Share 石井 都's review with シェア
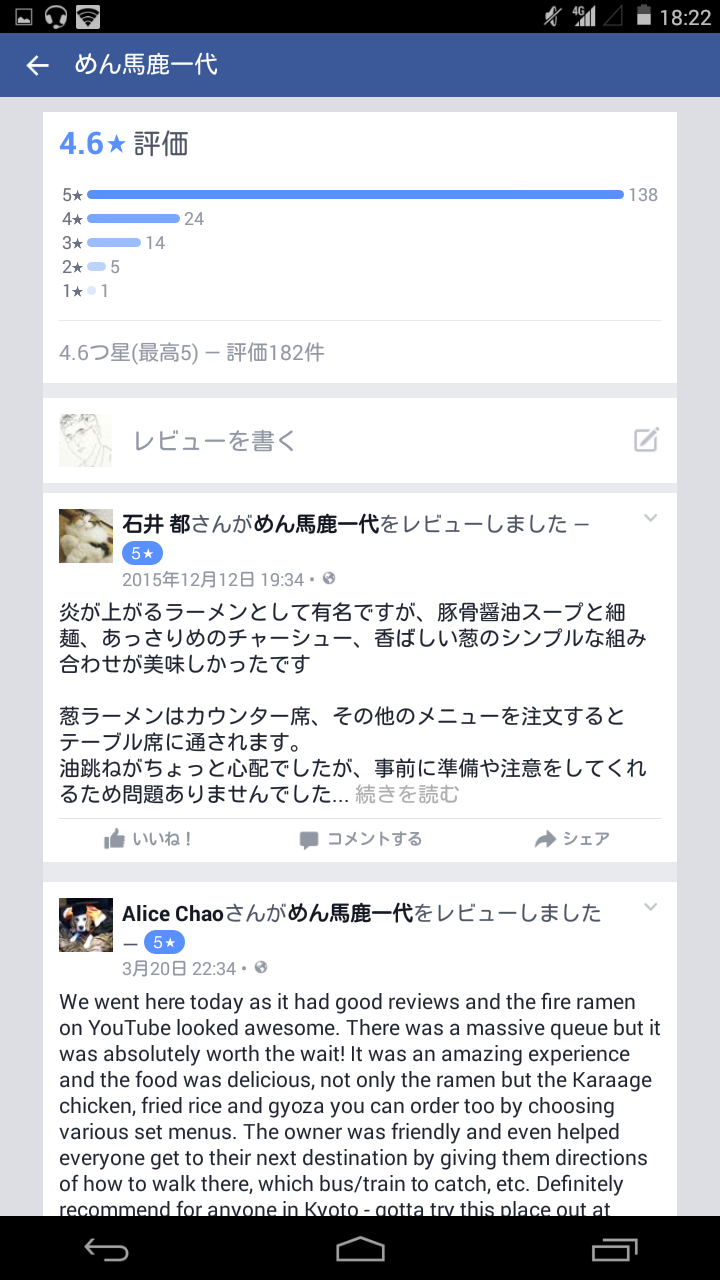This screenshot has width=720, height=1280. click(572, 839)
